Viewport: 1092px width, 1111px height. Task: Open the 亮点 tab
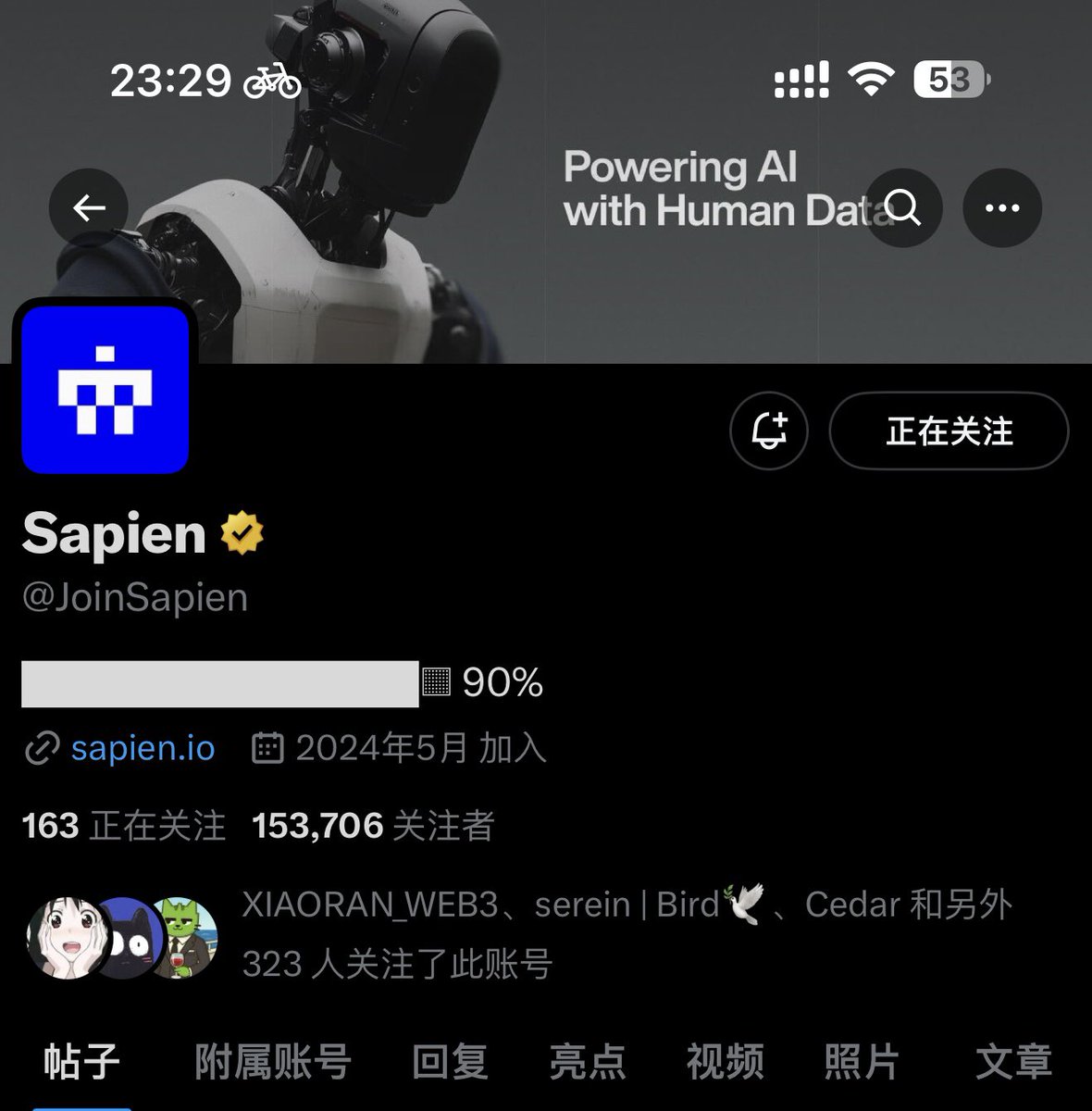[x=588, y=1062]
